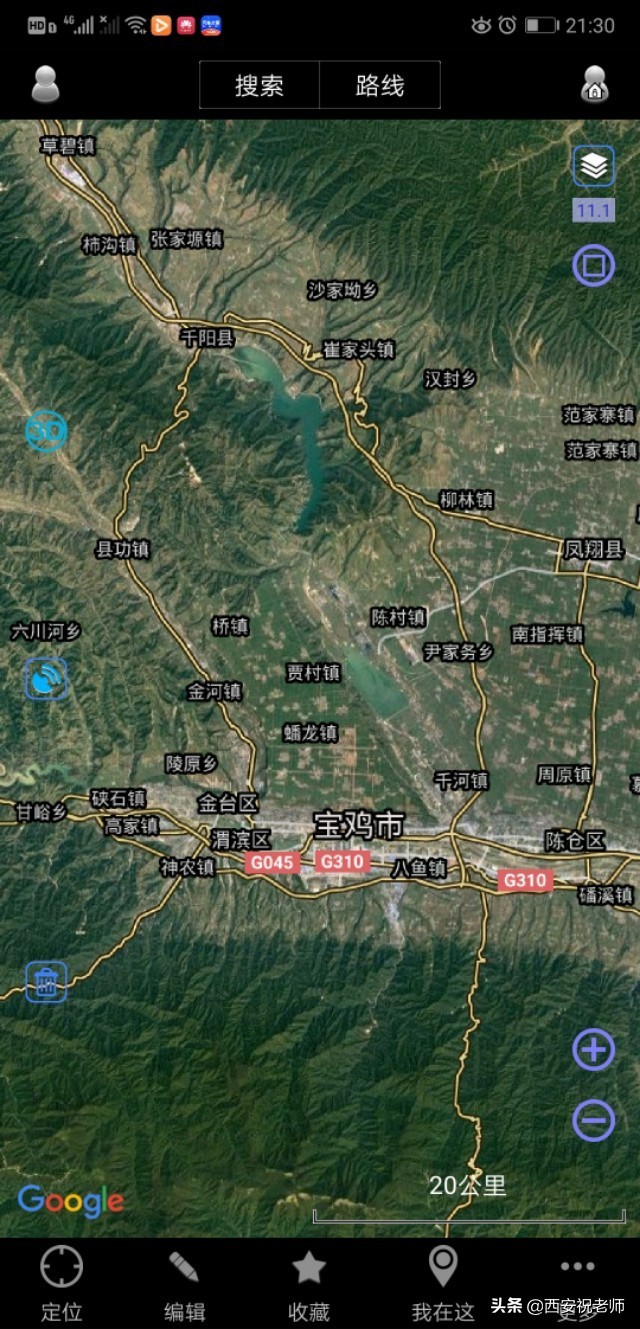Zoom in with the plus button
Image resolution: width=640 pixels, height=1329 pixels.
click(593, 1050)
